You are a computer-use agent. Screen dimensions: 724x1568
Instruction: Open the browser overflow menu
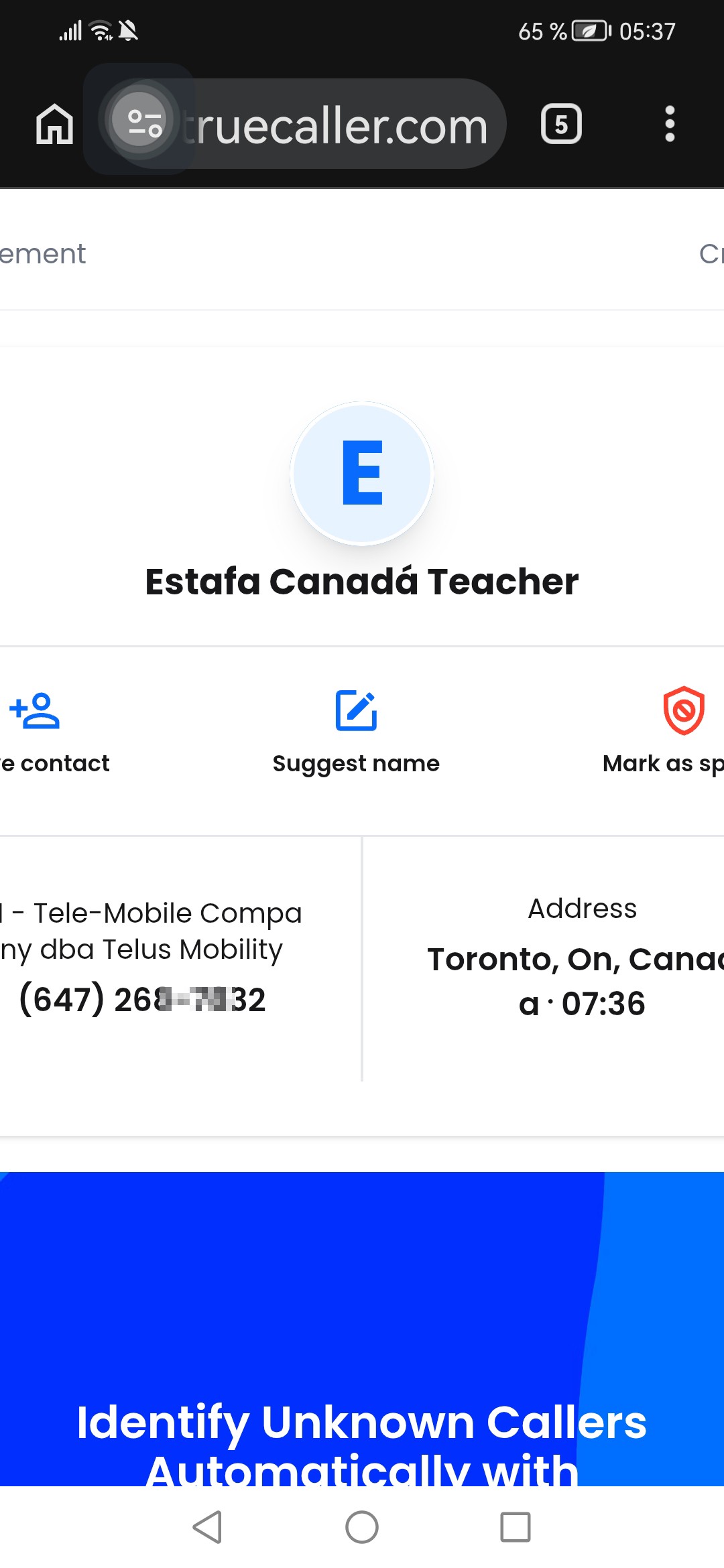[669, 124]
